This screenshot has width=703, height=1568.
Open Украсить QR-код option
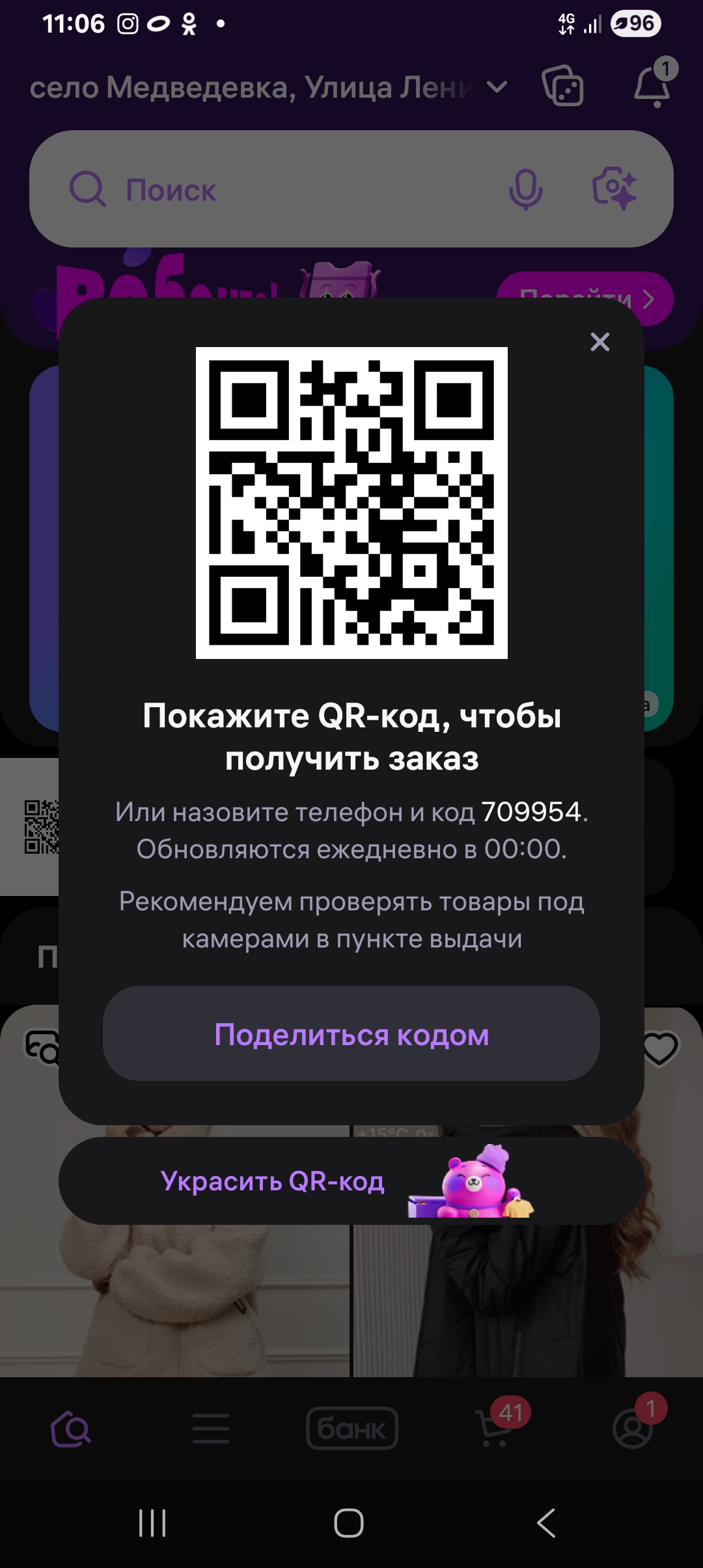click(x=351, y=1181)
